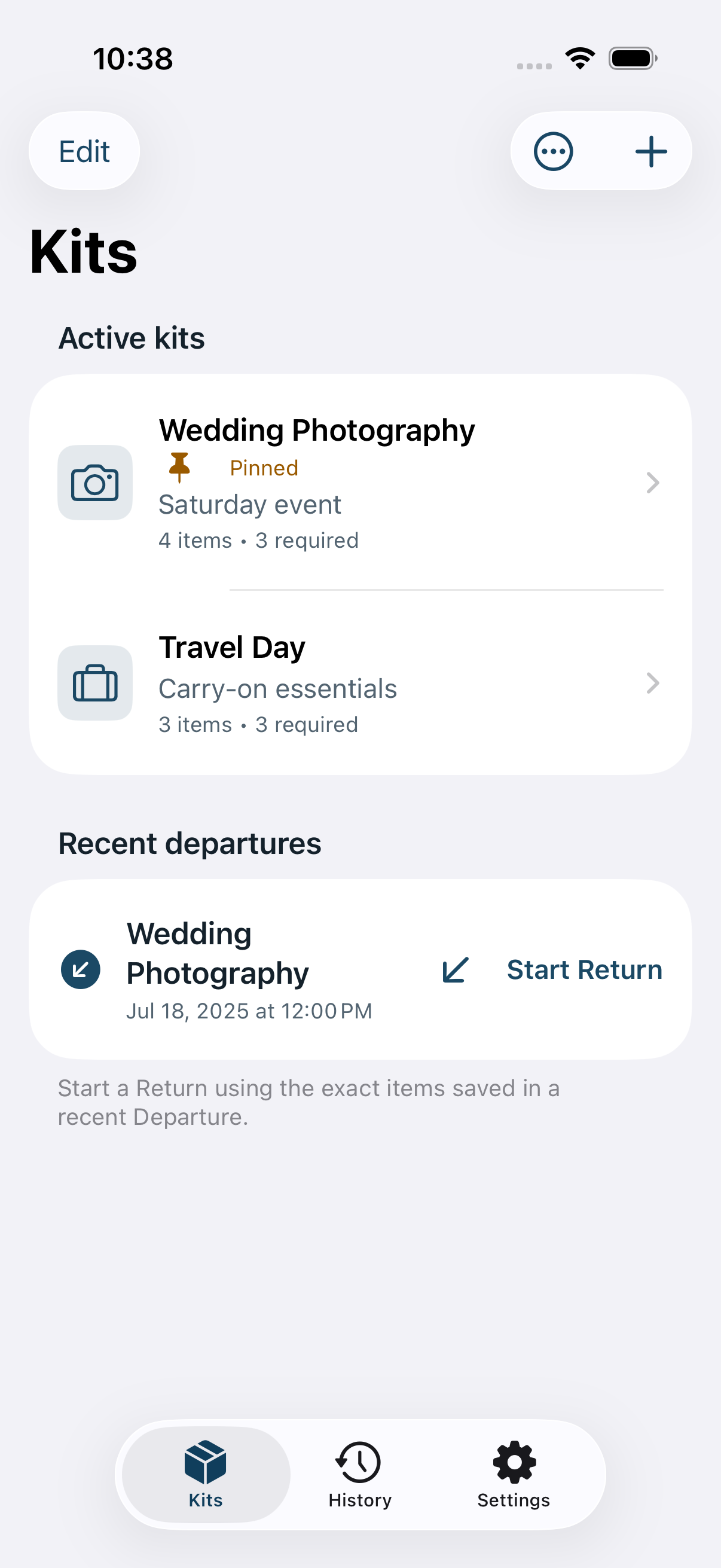Open the more options ellipsis menu
721x1568 pixels.
point(553,151)
